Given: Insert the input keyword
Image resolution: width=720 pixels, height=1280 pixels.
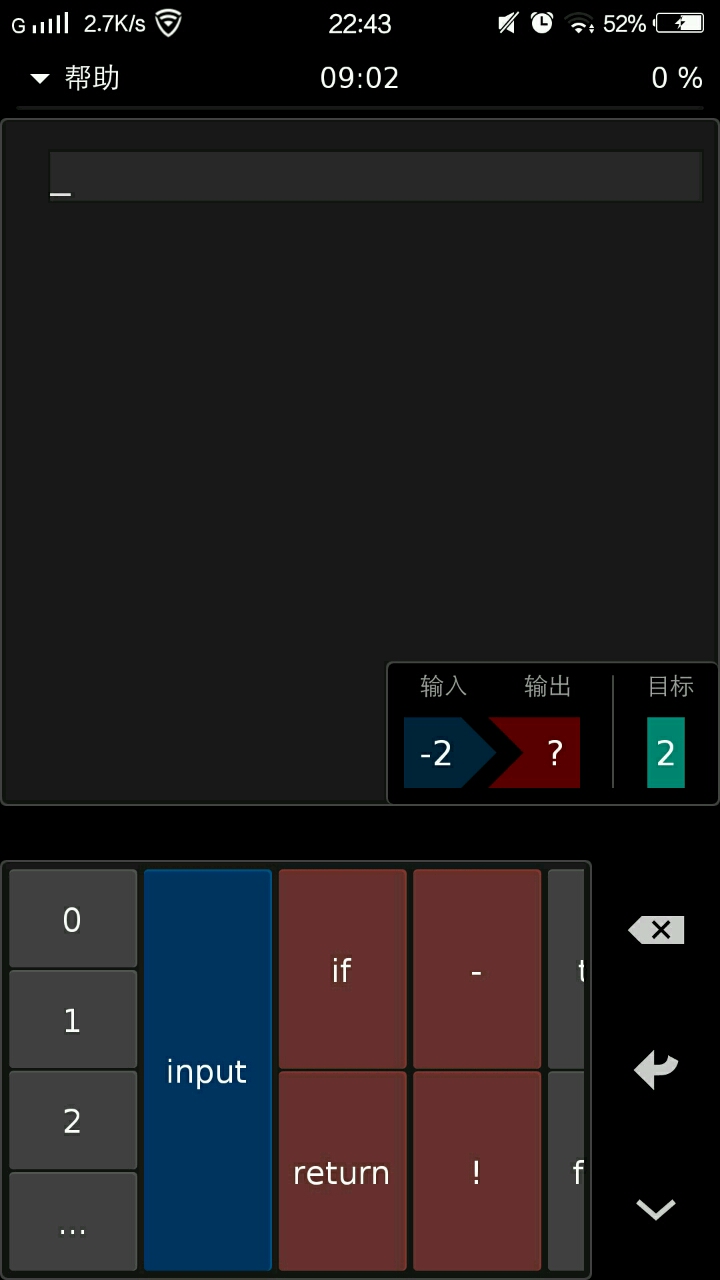Looking at the screenshot, I should point(207,1071).
